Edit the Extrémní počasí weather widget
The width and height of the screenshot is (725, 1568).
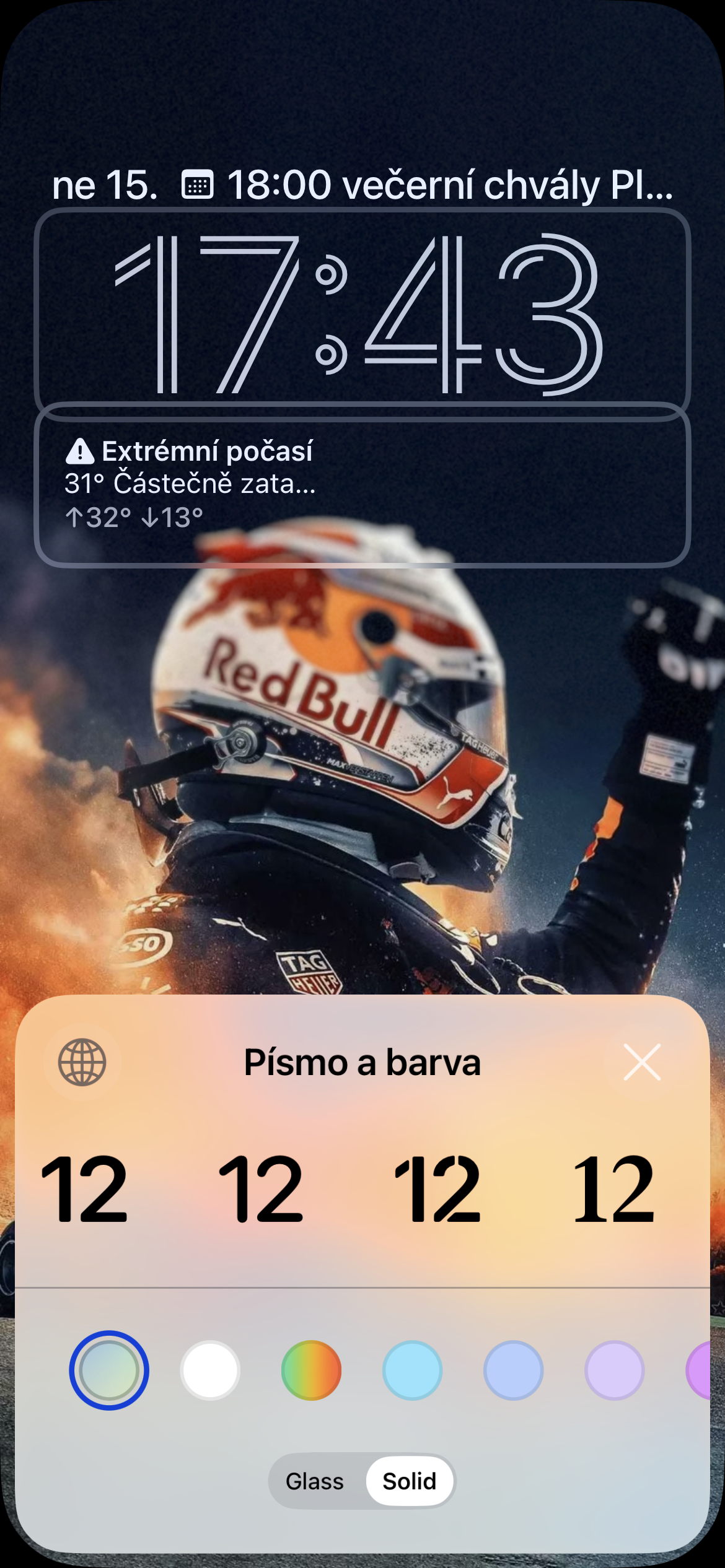(362, 485)
